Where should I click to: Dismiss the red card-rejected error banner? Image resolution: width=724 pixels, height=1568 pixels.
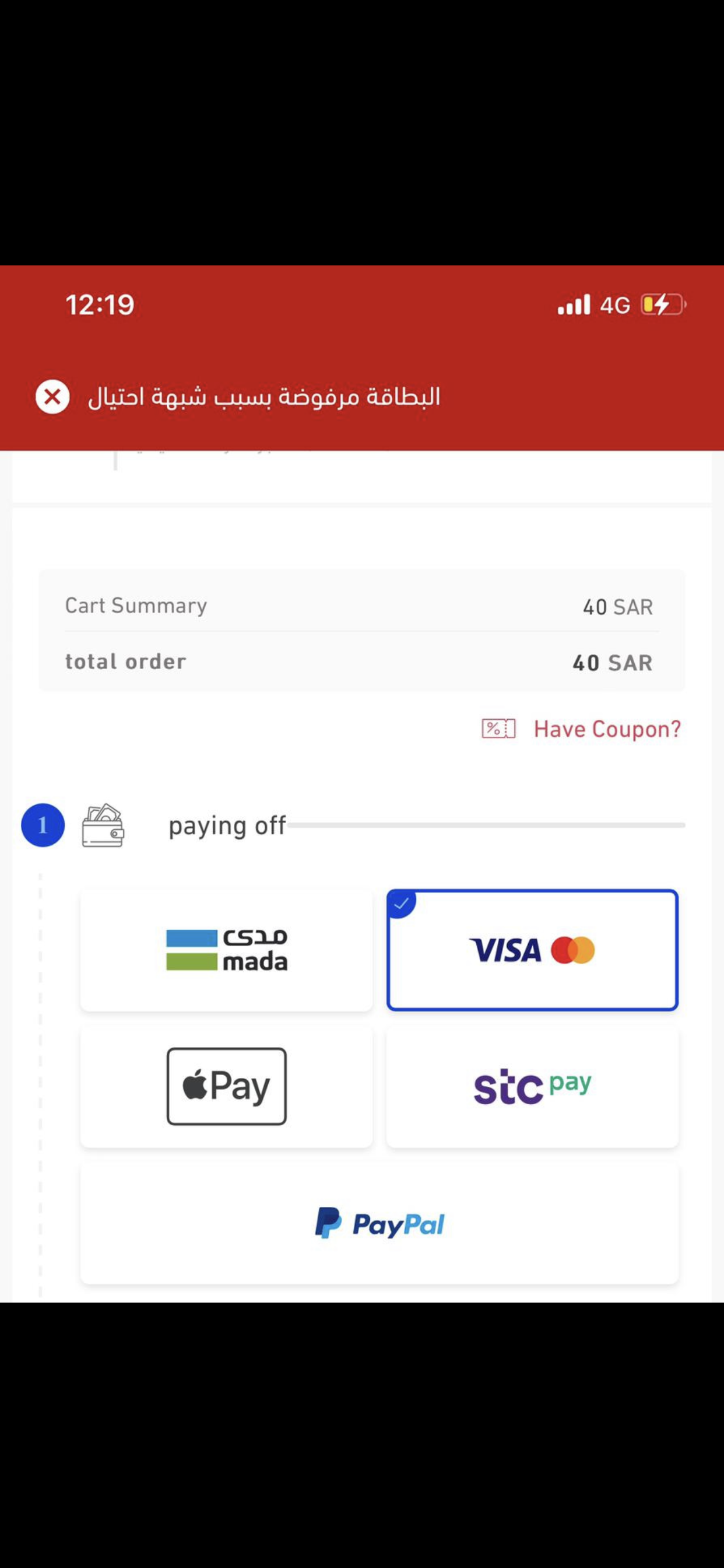point(53,397)
